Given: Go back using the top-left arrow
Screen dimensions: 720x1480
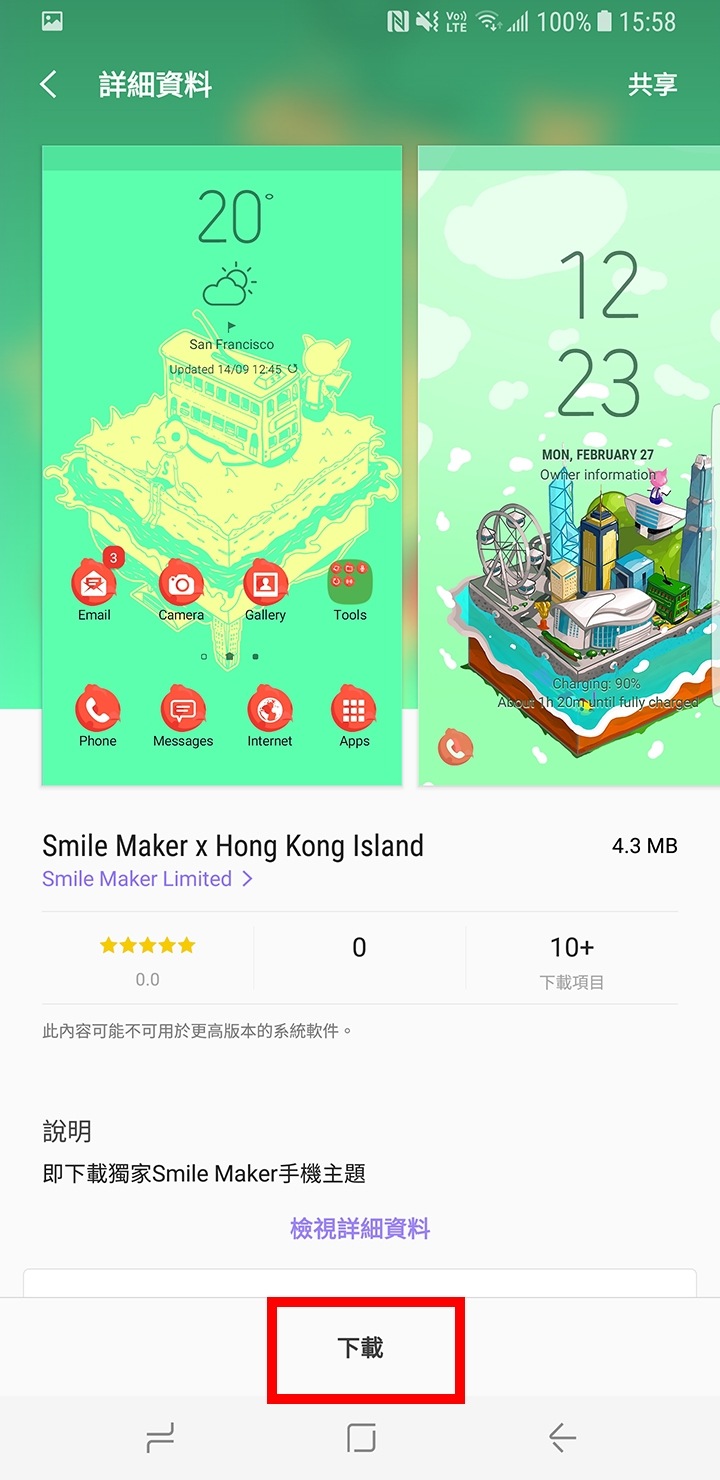Looking at the screenshot, I should coord(48,85).
